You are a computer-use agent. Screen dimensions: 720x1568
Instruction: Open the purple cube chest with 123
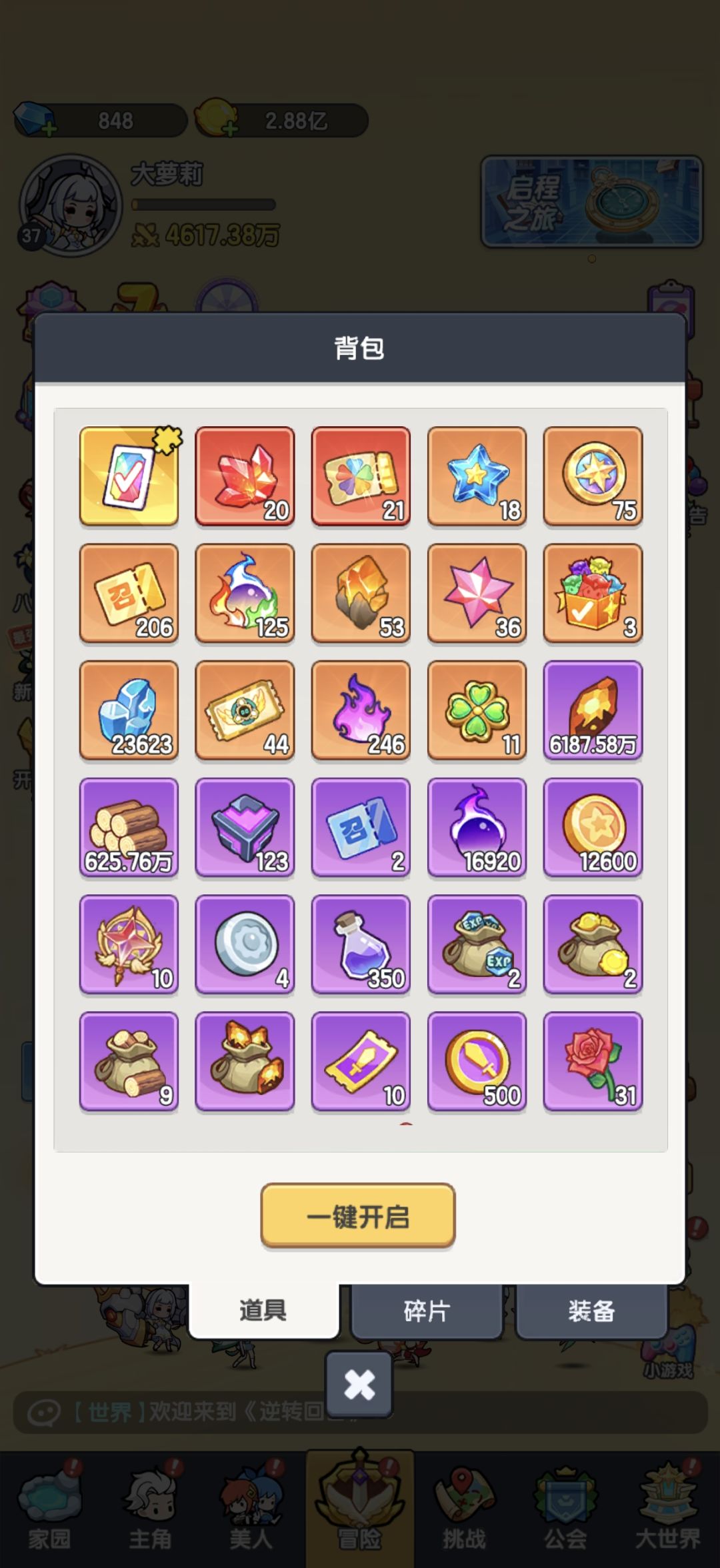point(245,828)
